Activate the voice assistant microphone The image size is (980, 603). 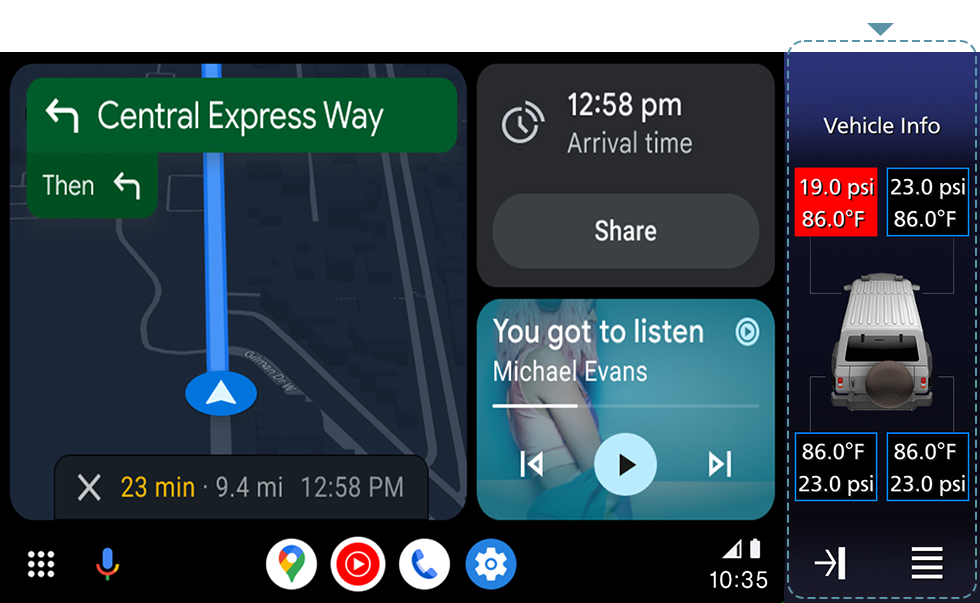pyautogui.click(x=107, y=565)
